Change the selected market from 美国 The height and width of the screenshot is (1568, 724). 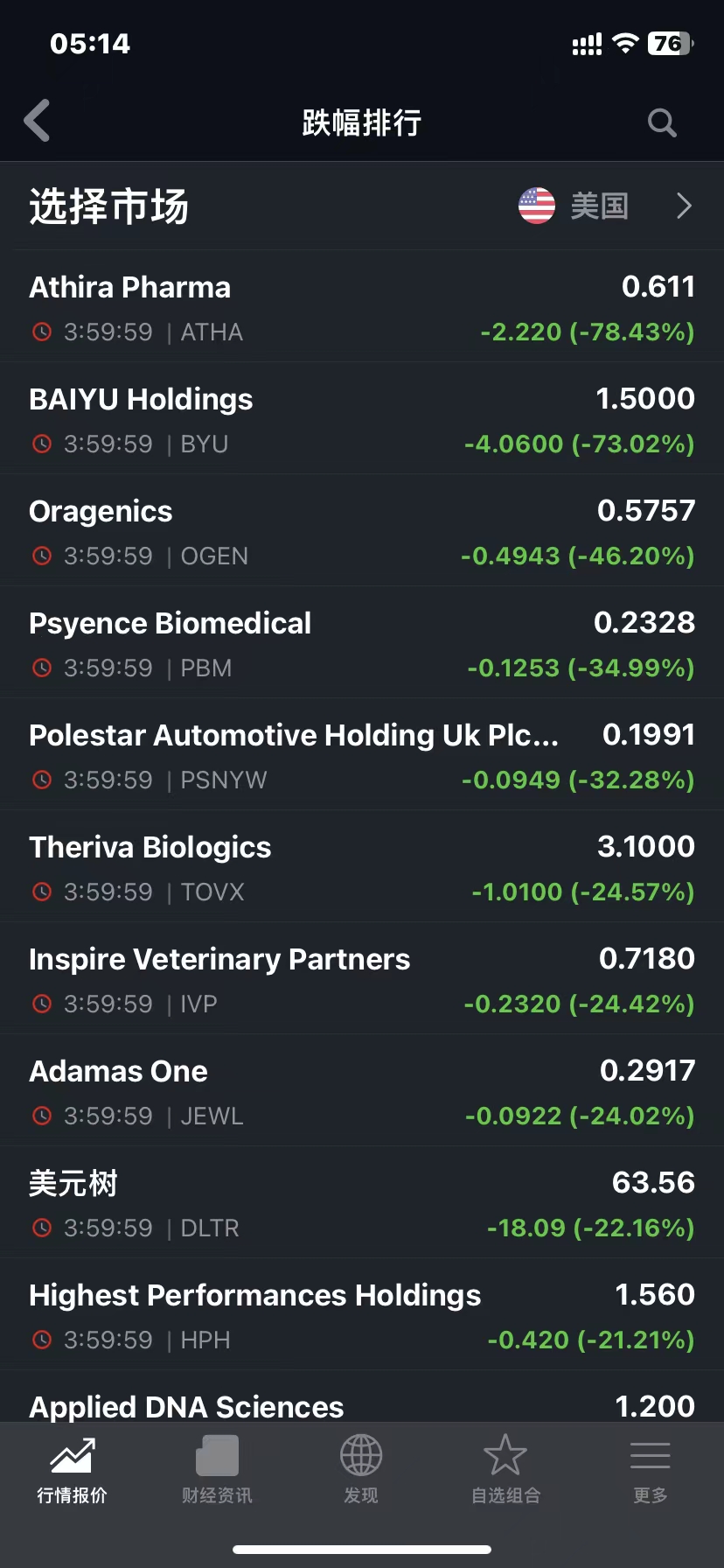(x=604, y=206)
